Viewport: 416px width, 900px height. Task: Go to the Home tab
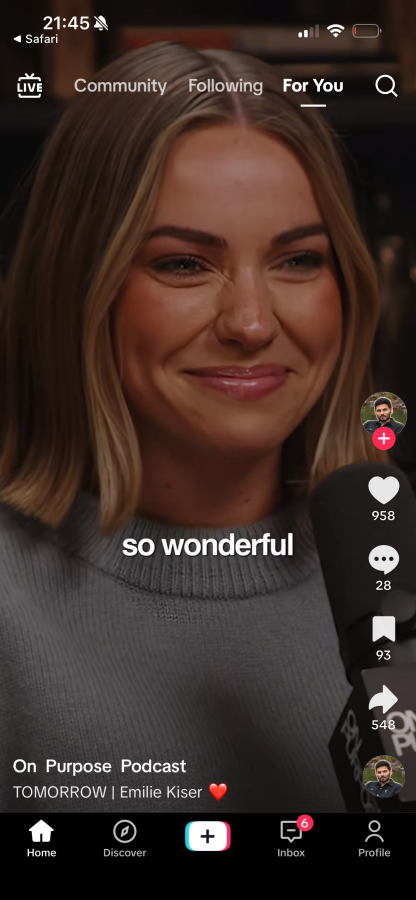[41, 839]
